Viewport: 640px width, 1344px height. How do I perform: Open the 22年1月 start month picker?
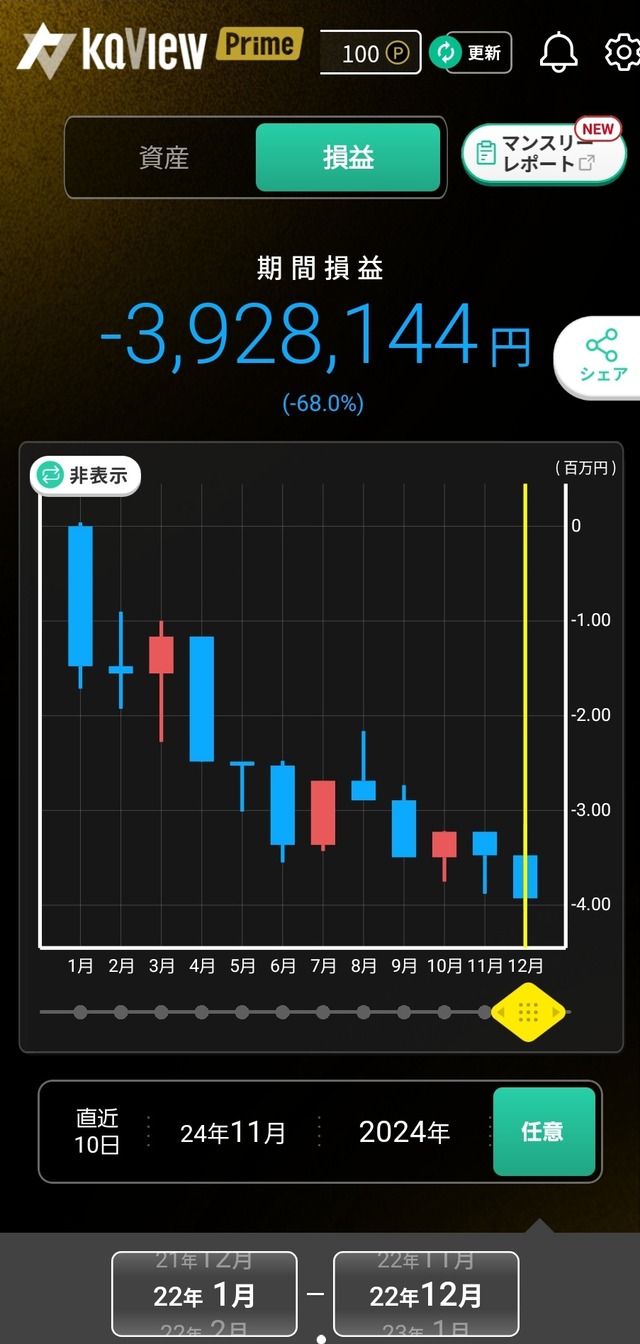pos(204,1296)
